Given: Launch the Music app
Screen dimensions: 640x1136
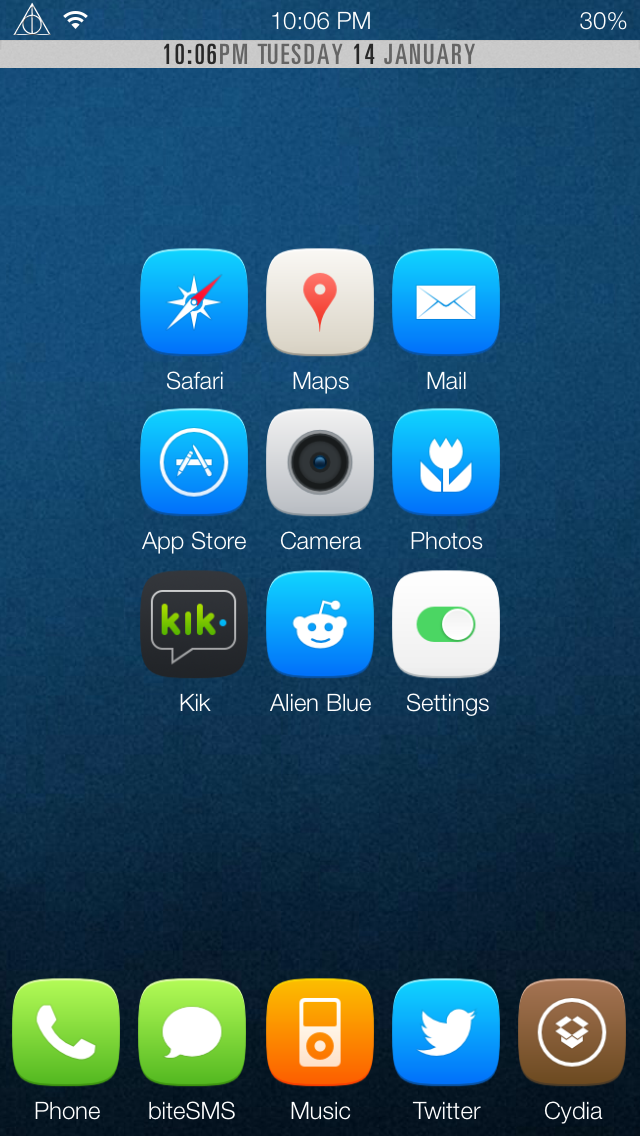Looking at the screenshot, I should (x=320, y=1032).
